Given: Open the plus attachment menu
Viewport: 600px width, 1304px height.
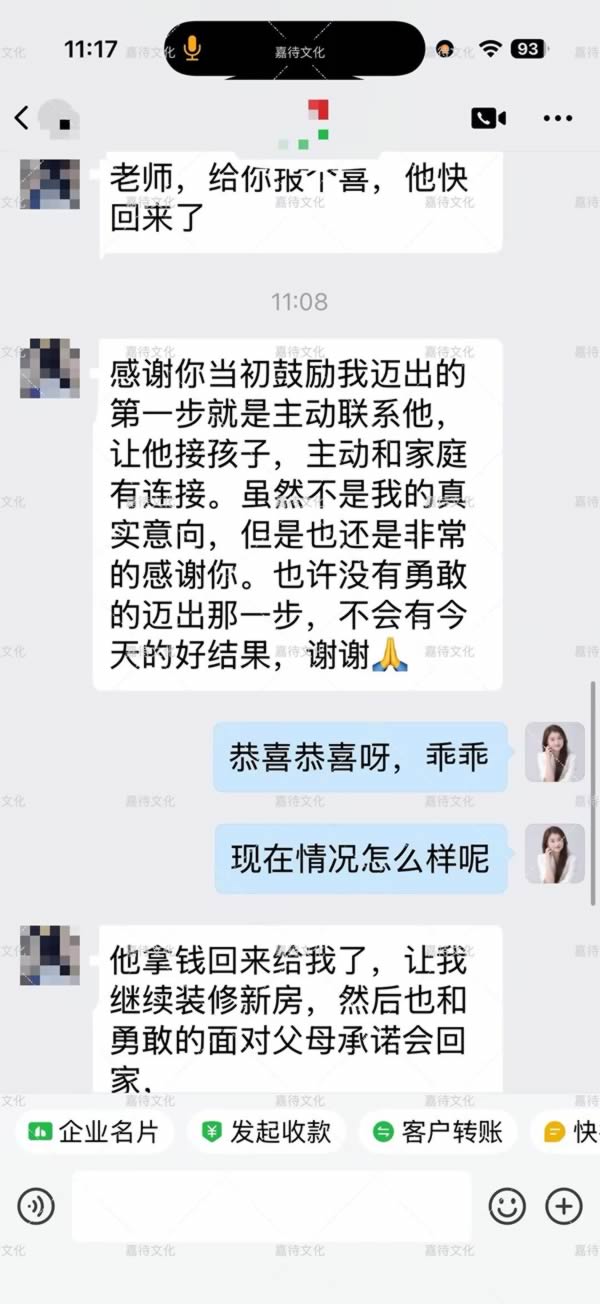Looking at the screenshot, I should (564, 1206).
